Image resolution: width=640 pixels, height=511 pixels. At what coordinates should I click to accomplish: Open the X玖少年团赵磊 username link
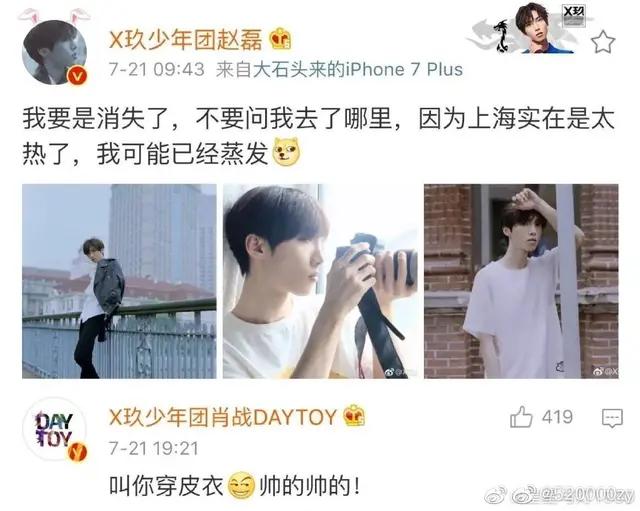tap(187, 38)
